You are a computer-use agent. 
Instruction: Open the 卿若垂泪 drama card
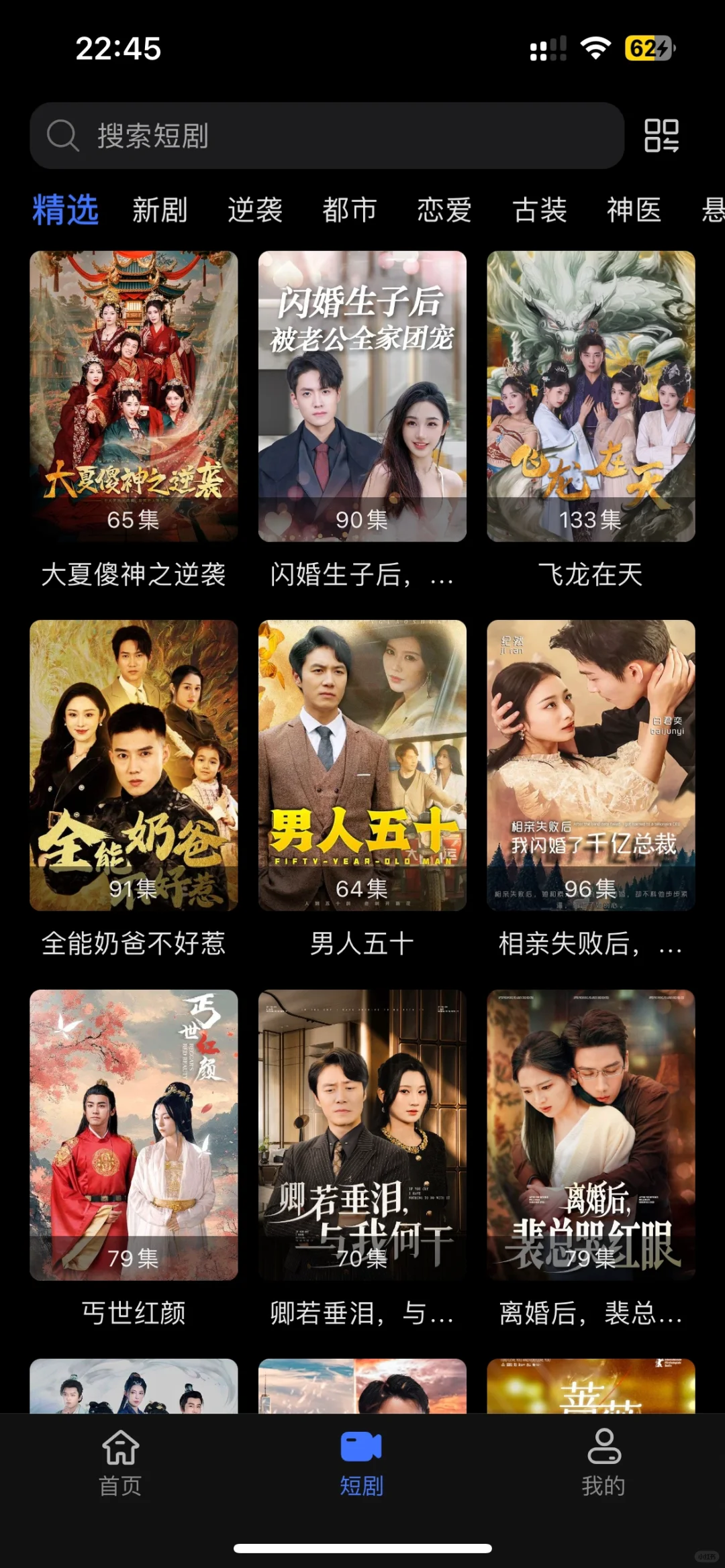coord(362,1135)
